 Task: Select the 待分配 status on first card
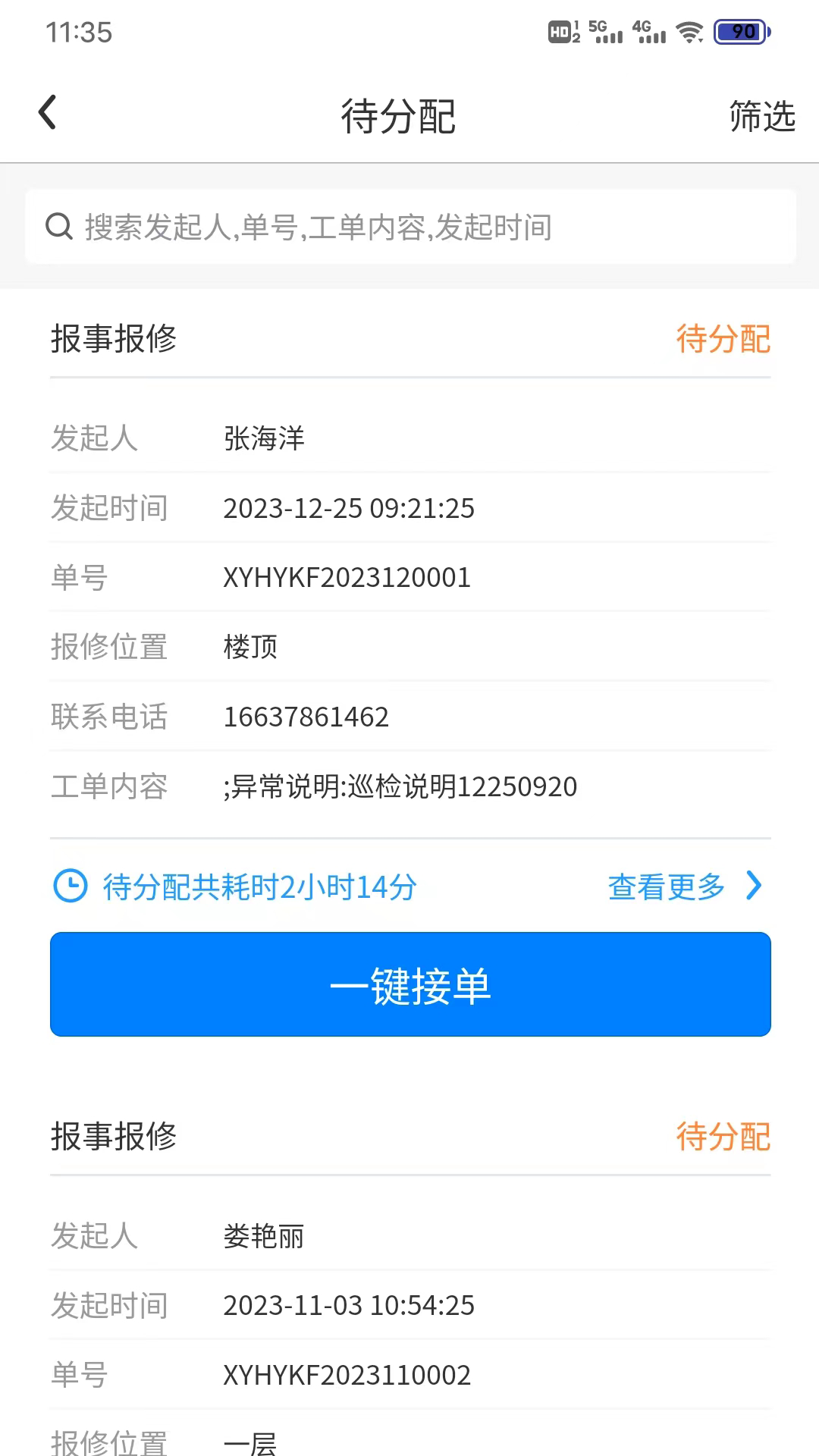click(x=723, y=338)
